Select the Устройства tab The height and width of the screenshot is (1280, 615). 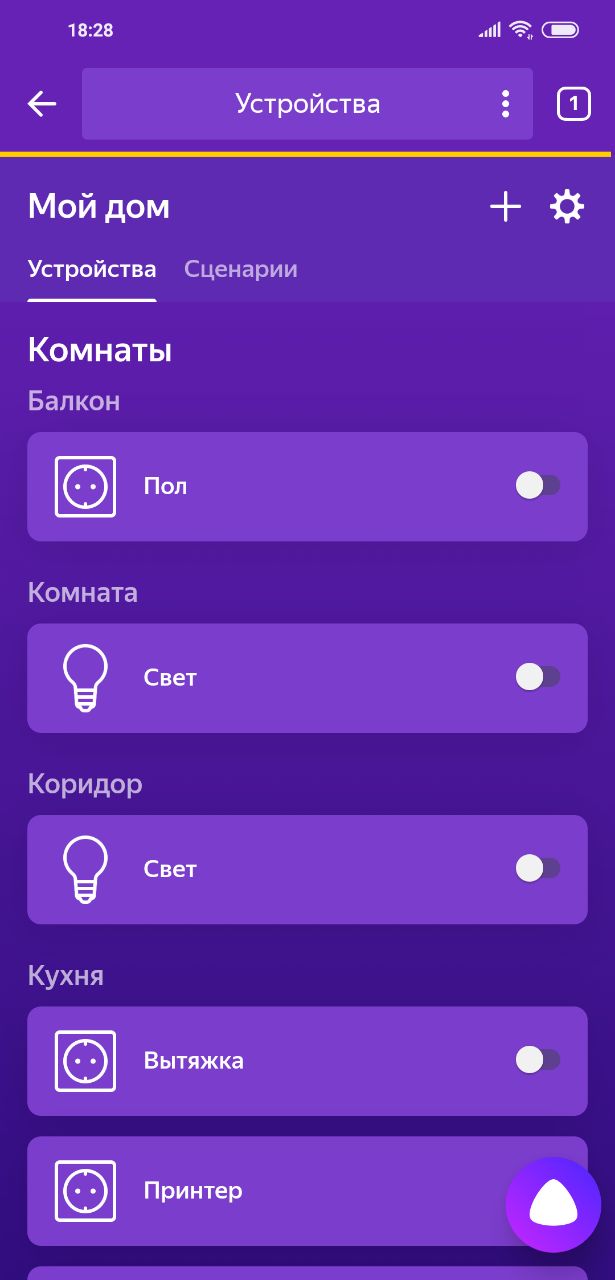click(92, 269)
